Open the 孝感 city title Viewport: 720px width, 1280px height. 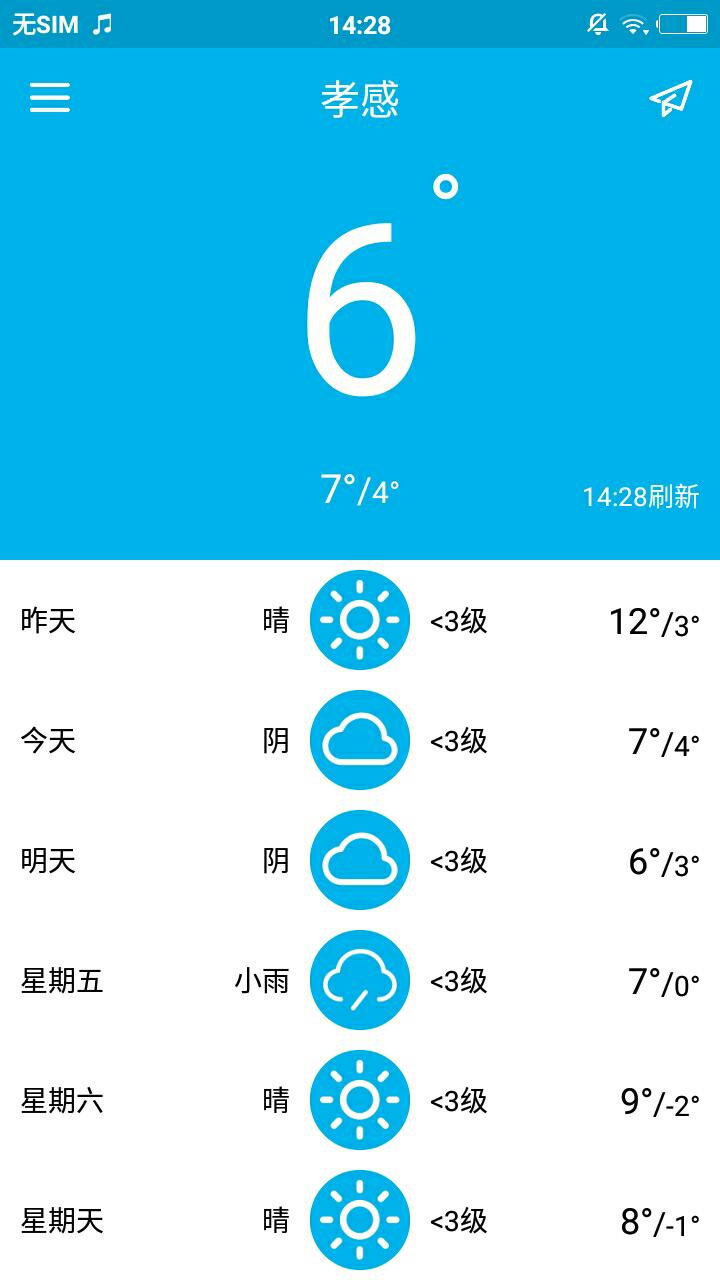pos(360,99)
